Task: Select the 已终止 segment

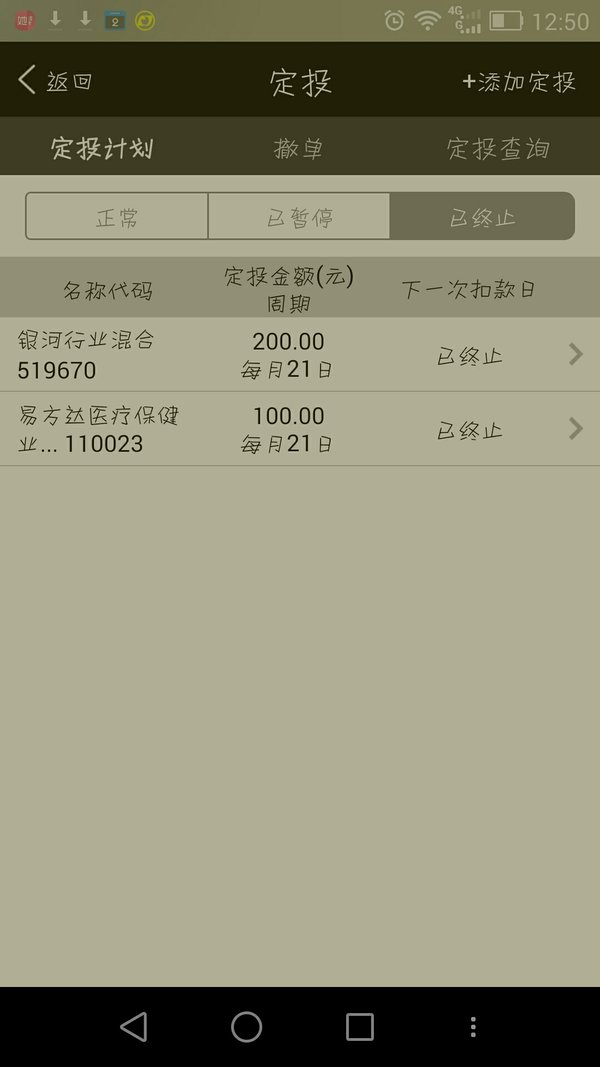Action: click(482, 216)
